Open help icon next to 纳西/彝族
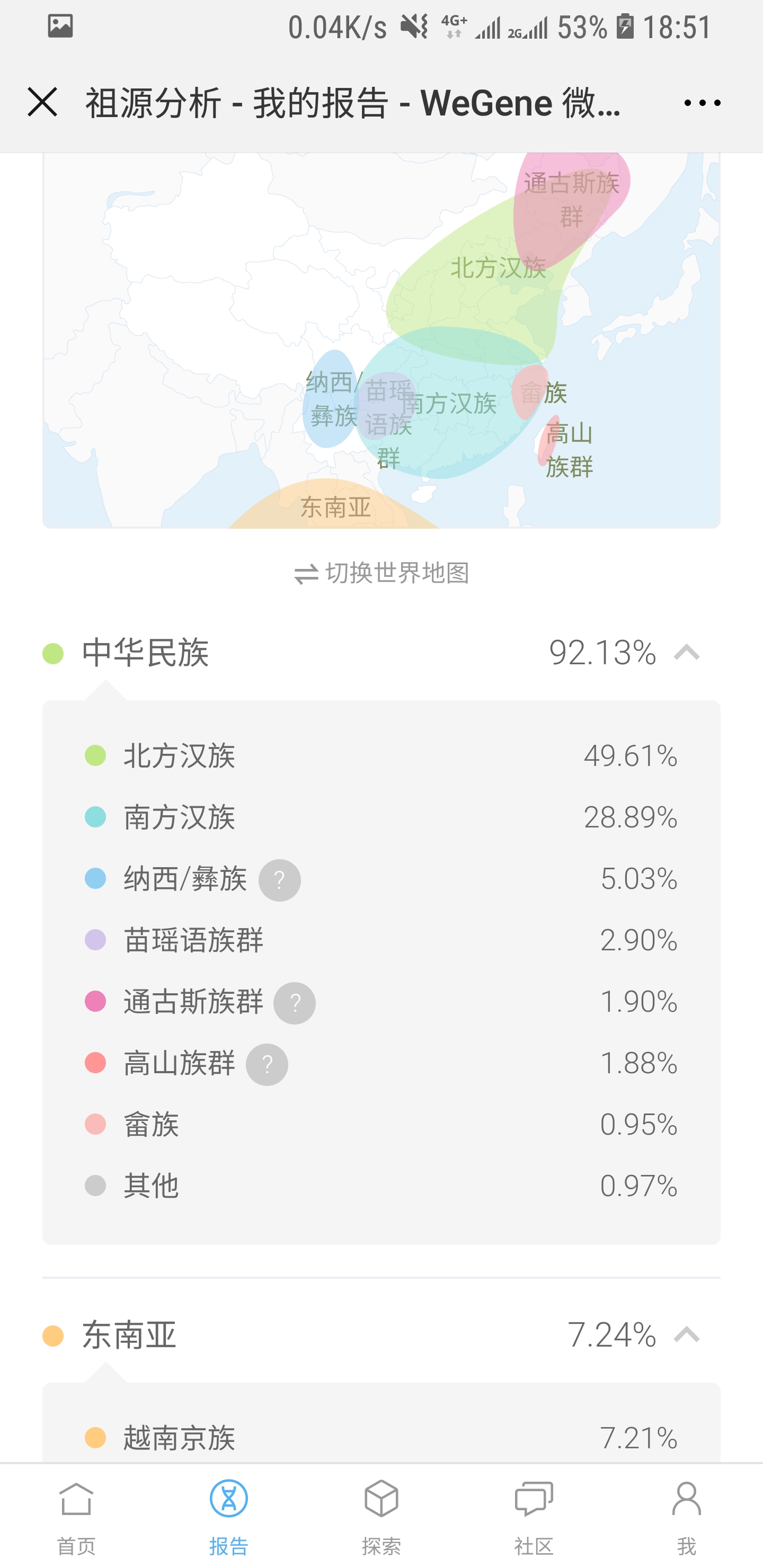This screenshot has width=763, height=1568. click(x=280, y=880)
